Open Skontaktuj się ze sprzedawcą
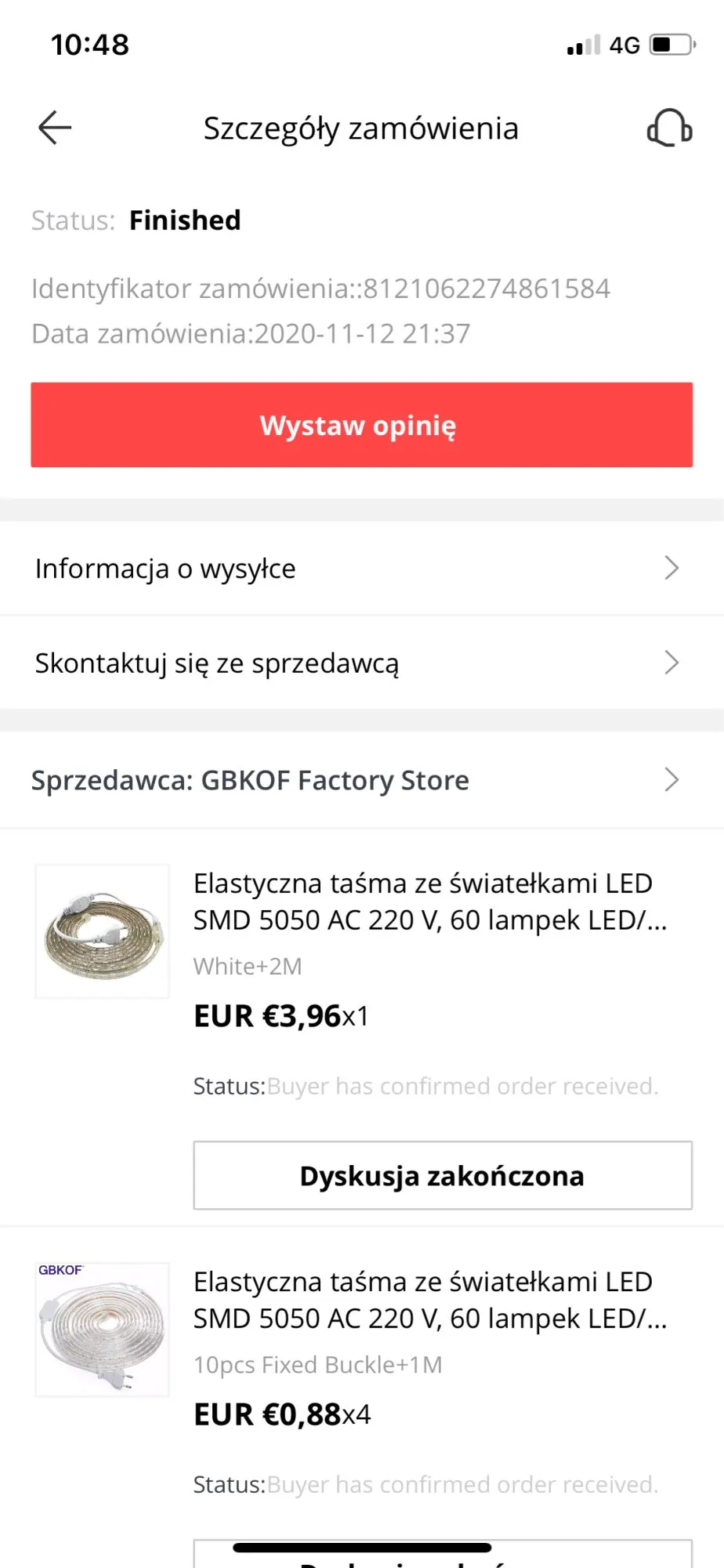The width and height of the screenshot is (724, 1568). (361, 663)
